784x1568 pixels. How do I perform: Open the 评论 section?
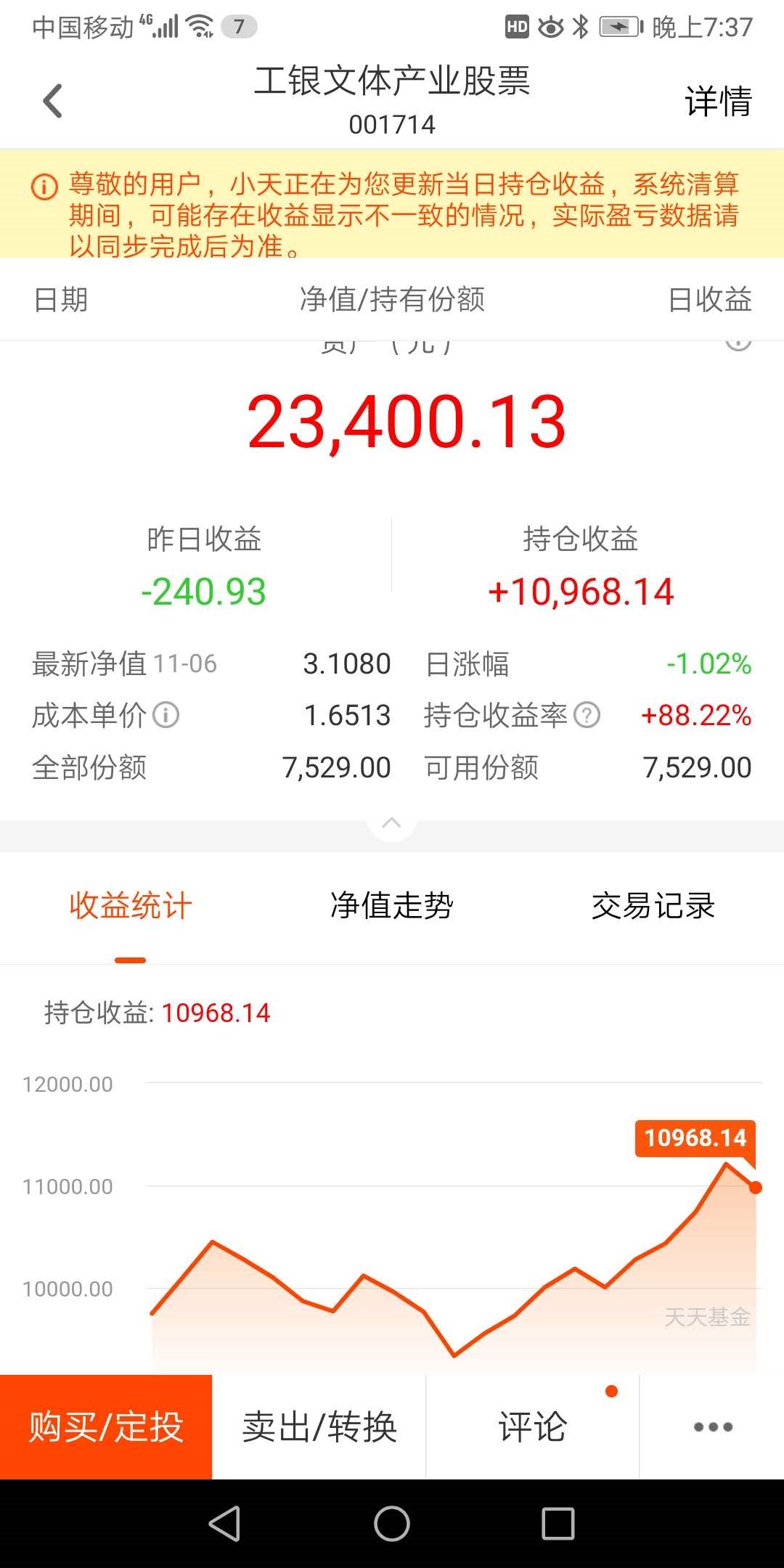pyautogui.click(x=532, y=1427)
